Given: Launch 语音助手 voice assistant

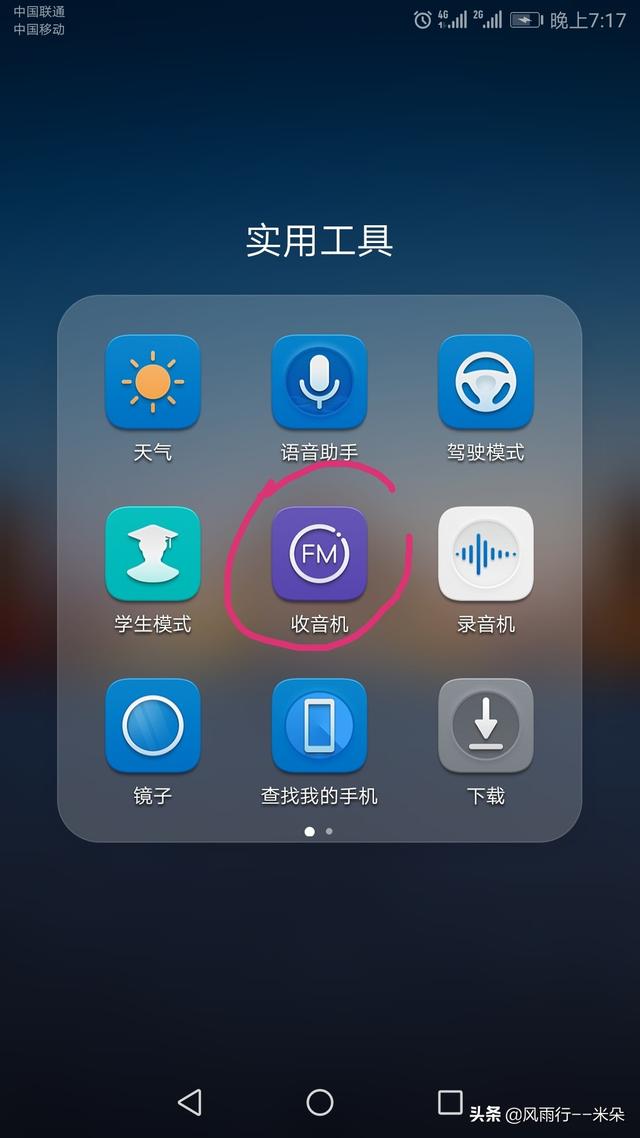Looking at the screenshot, I should click(x=319, y=382).
